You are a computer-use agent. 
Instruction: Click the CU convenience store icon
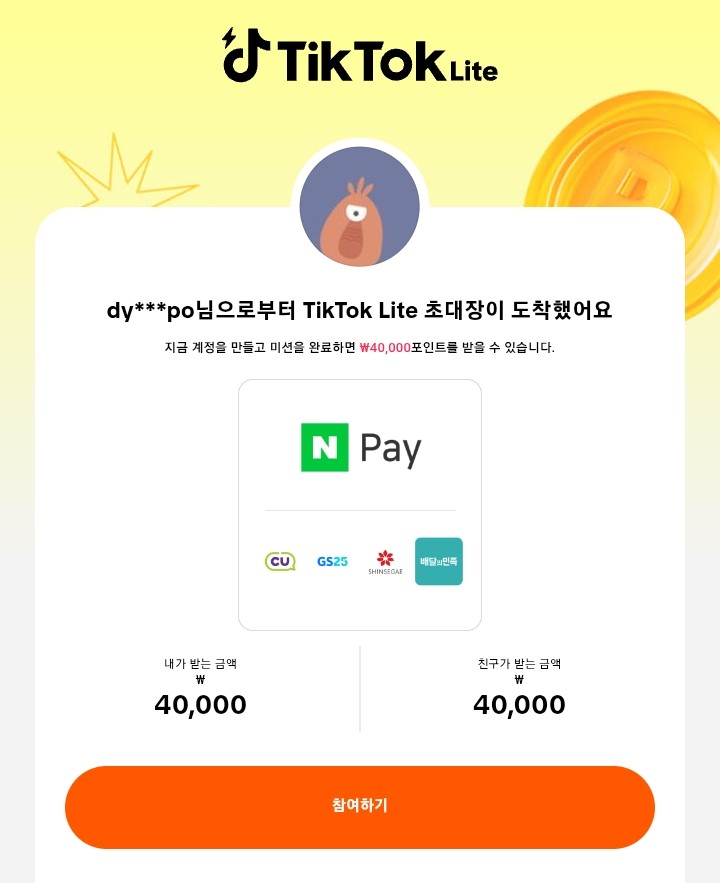[281, 561]
